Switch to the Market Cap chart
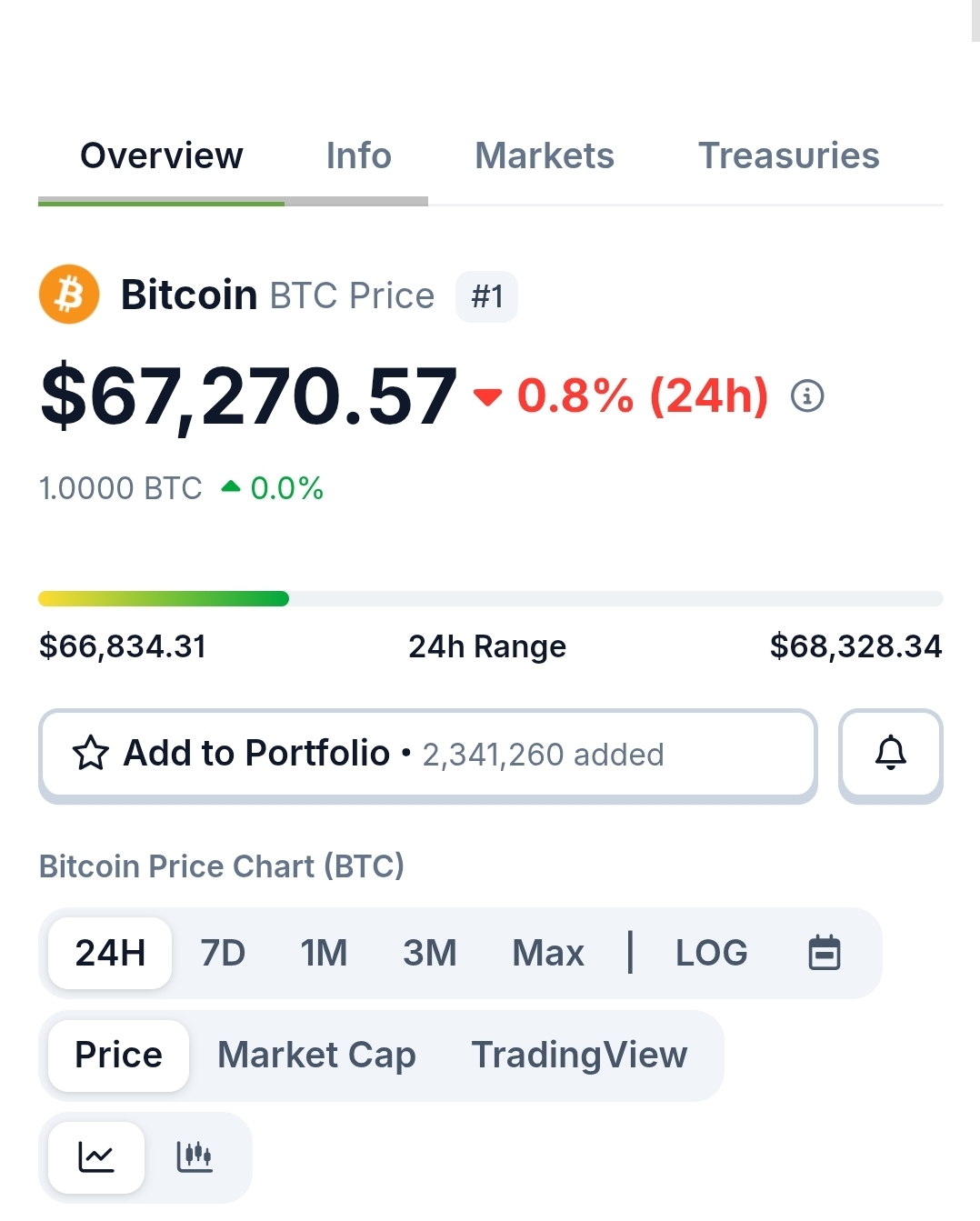The height and width of the screenshot is (1221, 980). click(x=316, y=1055)
